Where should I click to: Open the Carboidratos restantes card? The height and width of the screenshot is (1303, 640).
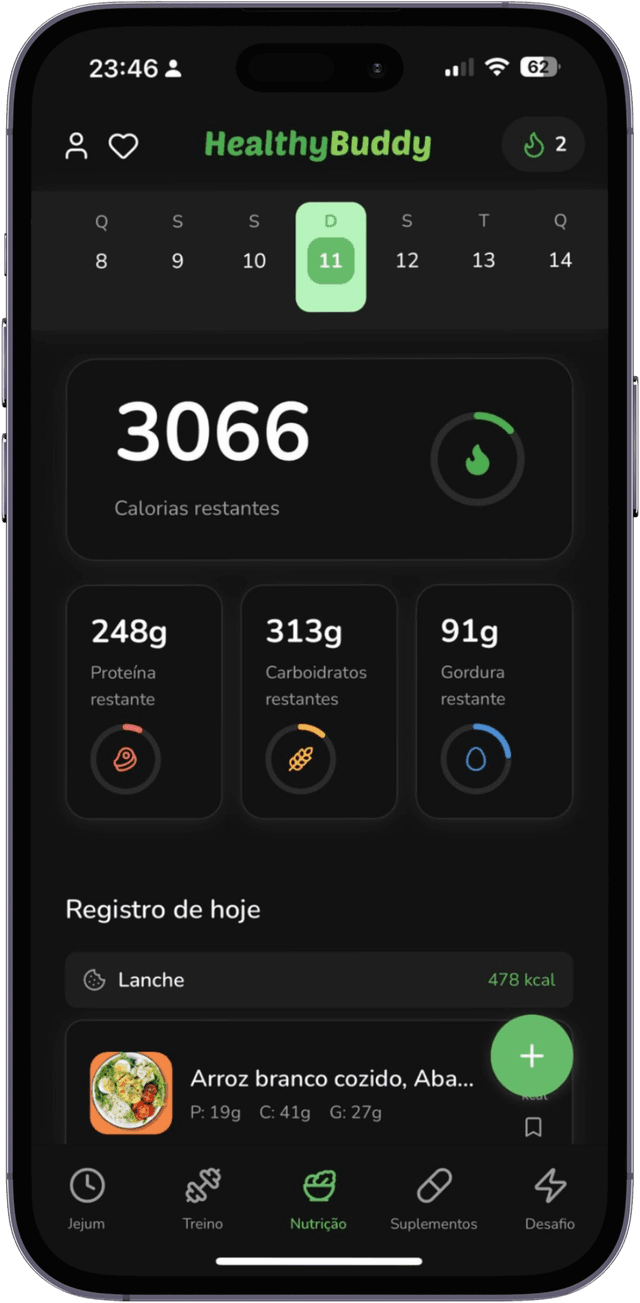pyautogui.click(x=319, y=701)
